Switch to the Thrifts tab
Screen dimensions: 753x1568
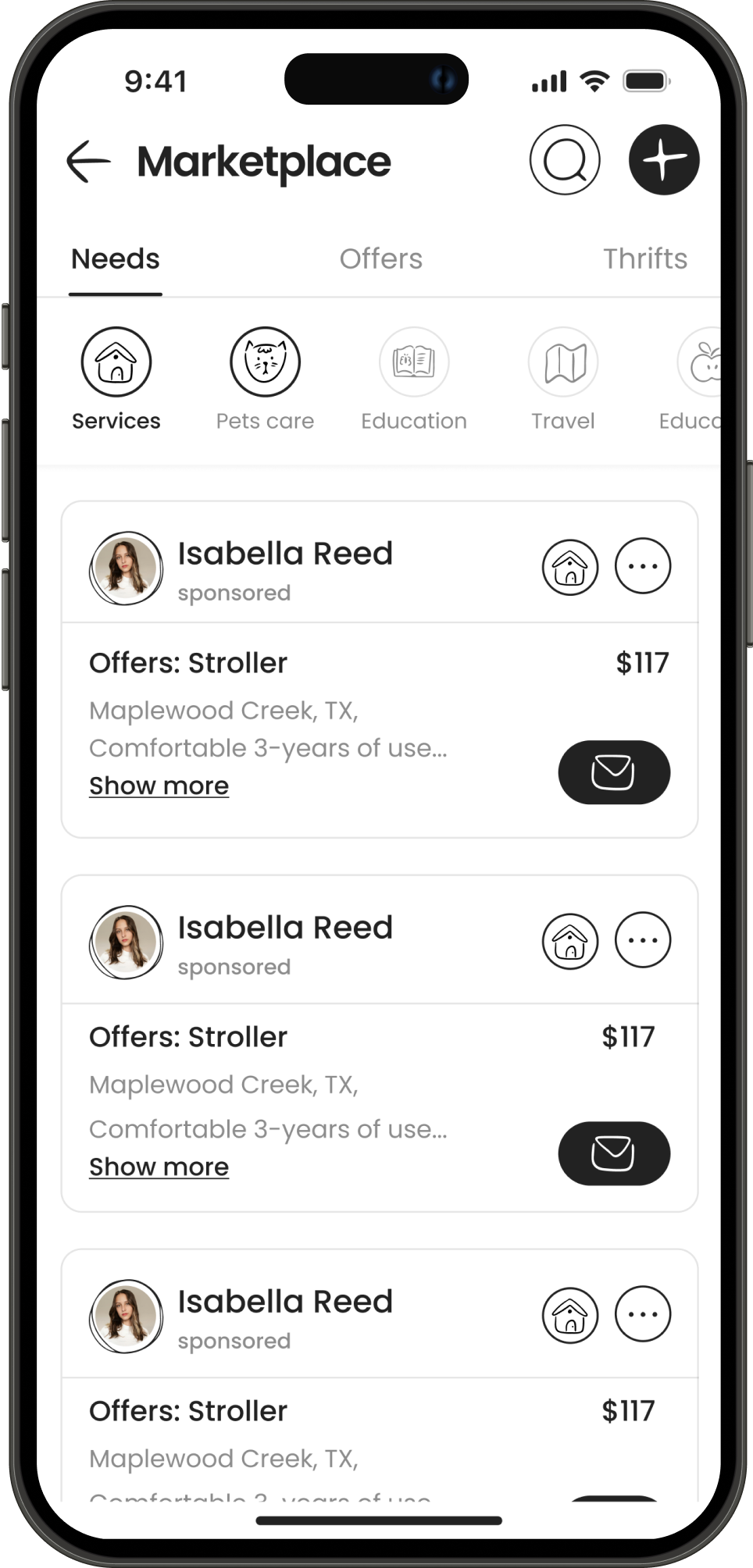(x=644, y=259)
